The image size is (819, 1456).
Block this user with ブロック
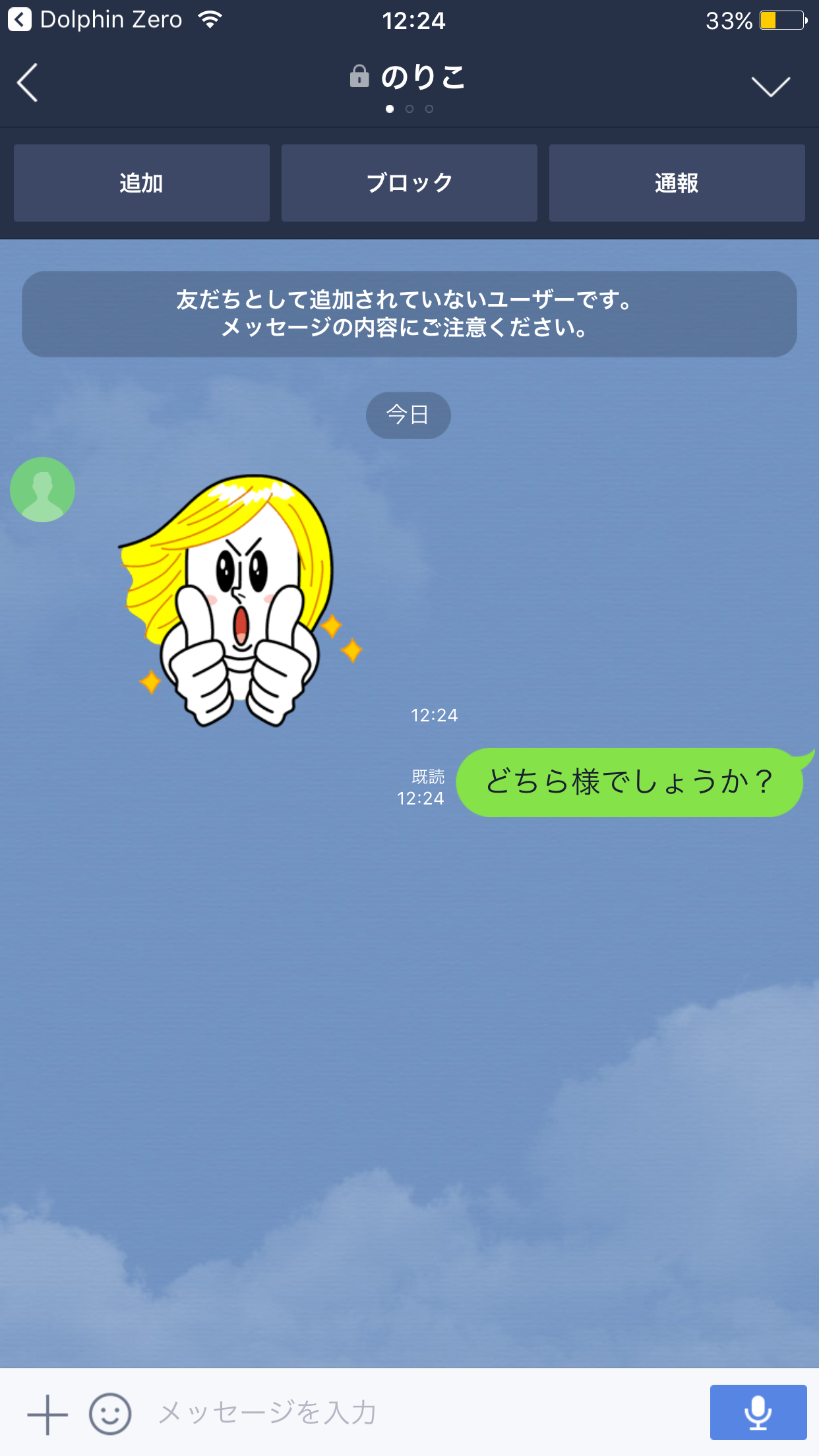pos(409,183)
